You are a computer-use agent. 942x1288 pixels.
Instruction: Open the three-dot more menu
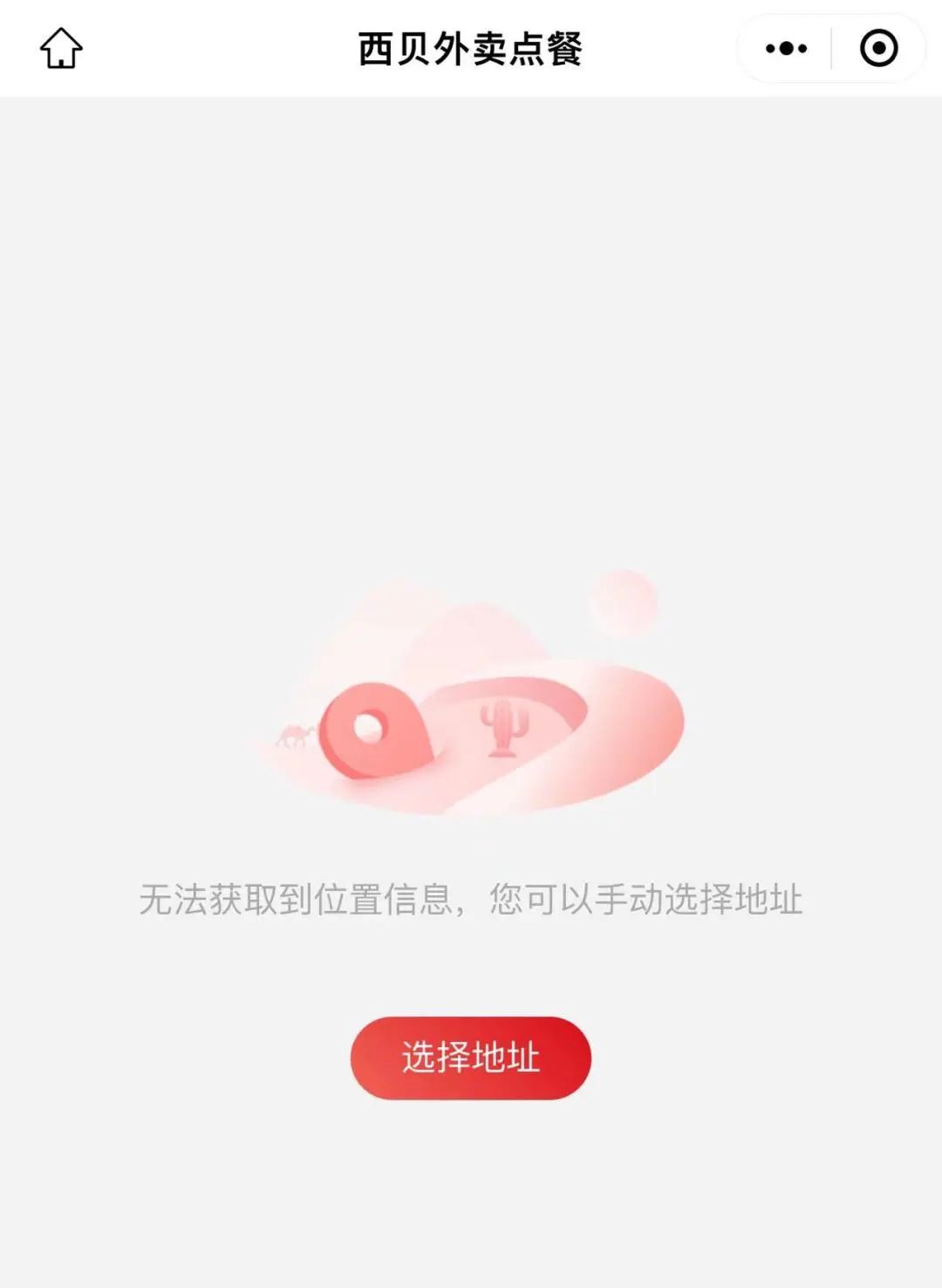pos(786,48)
